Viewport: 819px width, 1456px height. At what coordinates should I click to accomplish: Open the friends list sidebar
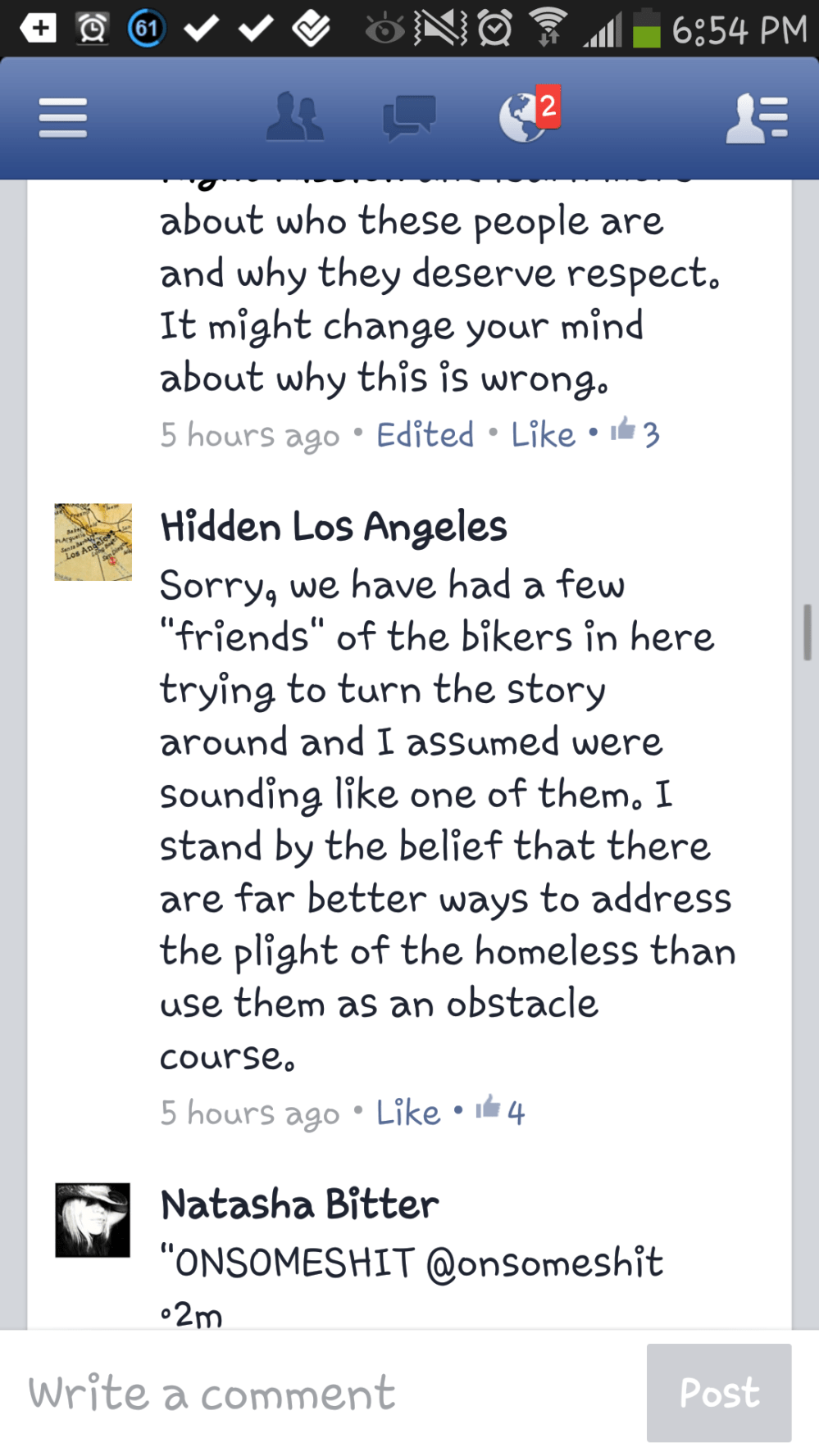point(756,118)
